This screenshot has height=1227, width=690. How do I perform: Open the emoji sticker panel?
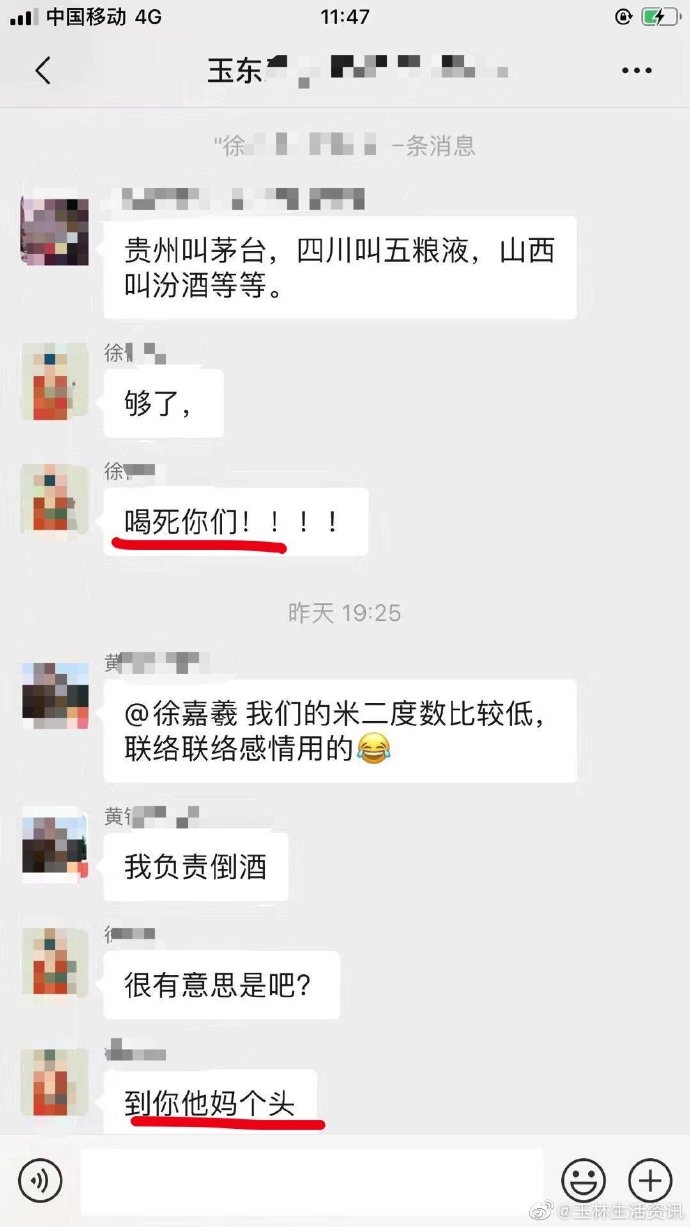(x=583, y=1181)
